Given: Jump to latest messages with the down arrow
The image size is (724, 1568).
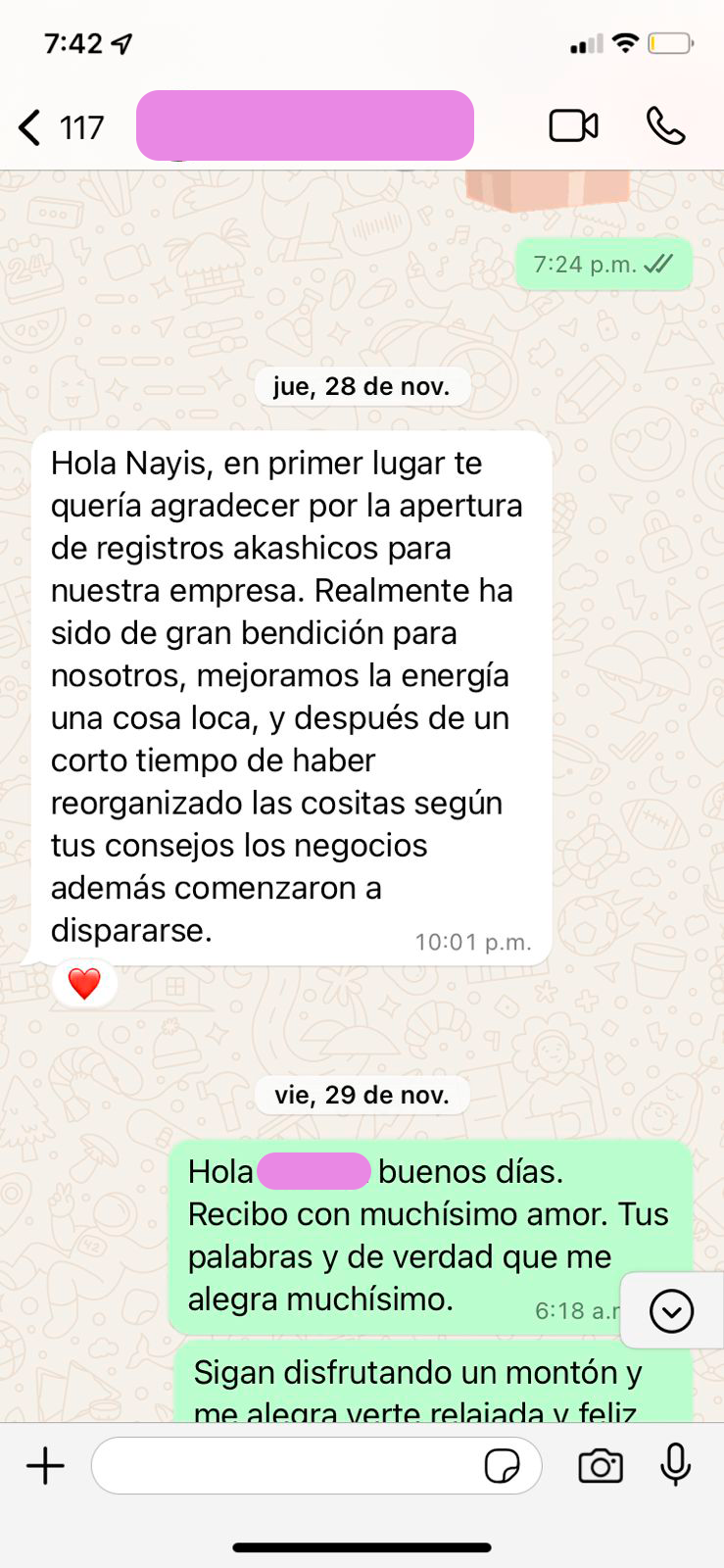Looking at the screenshot, I should click(671, 1311).
